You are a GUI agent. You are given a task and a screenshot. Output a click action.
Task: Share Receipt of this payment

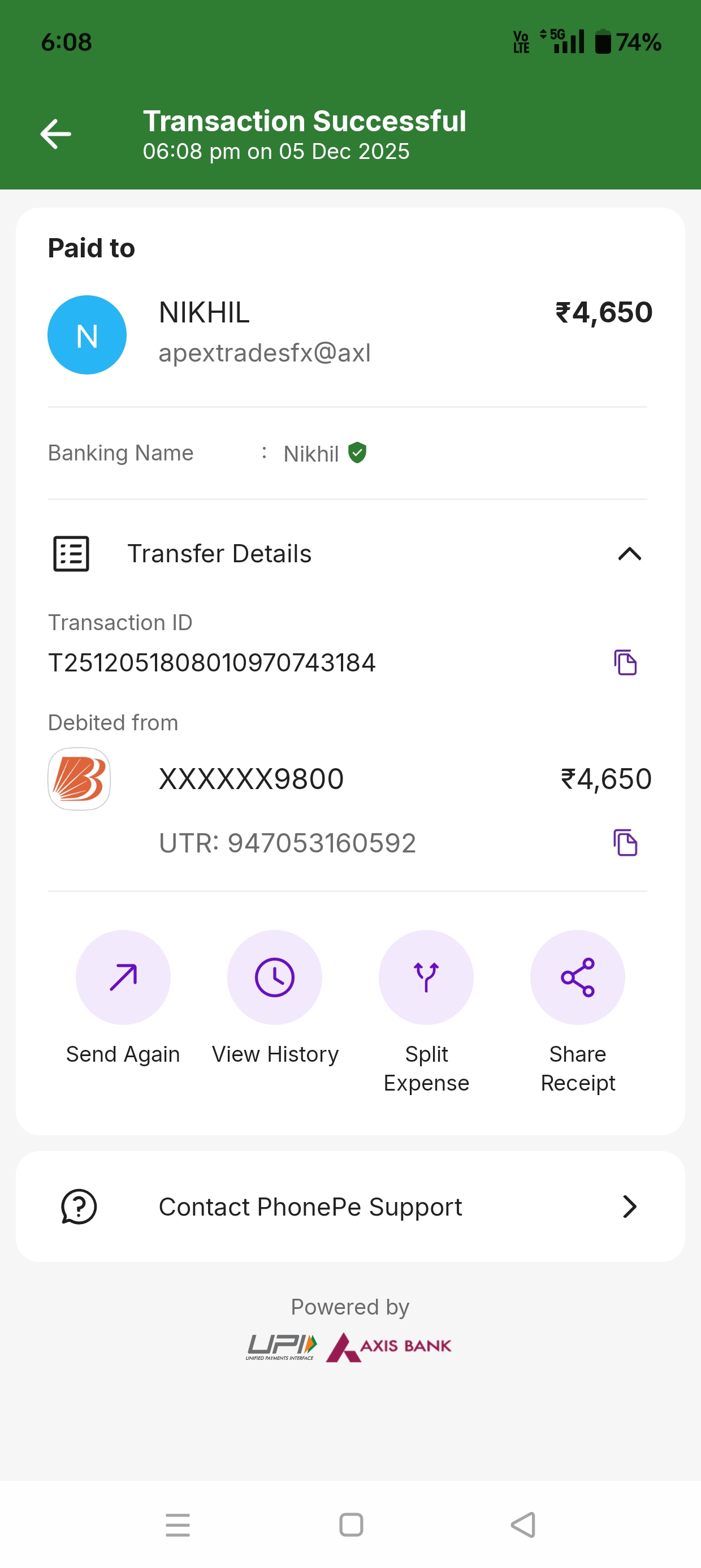click(x=577, y=977)
